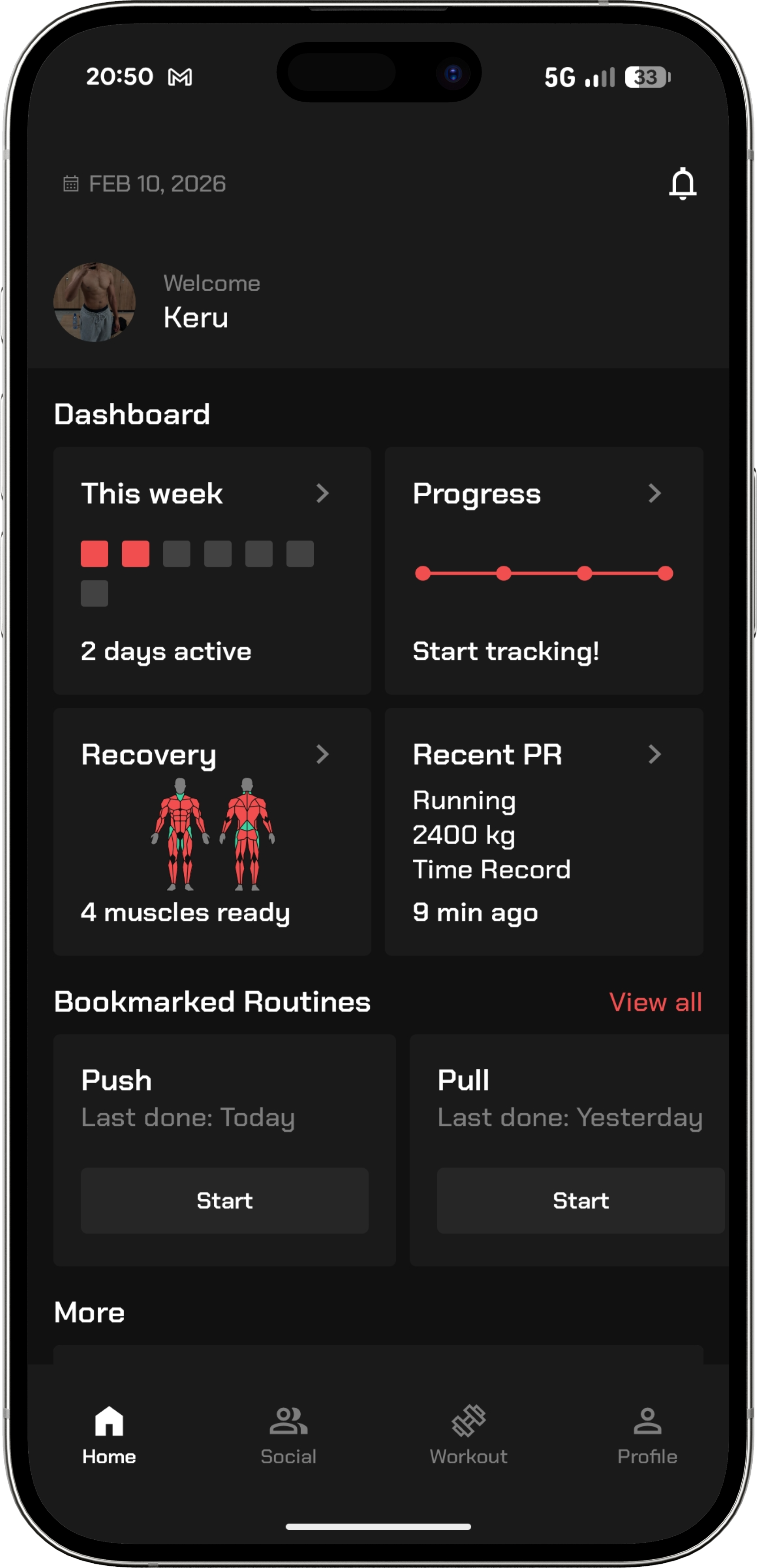Switch to the Social tab
This screenshot has height=1568, width=757.
(x=288, y=1435)
